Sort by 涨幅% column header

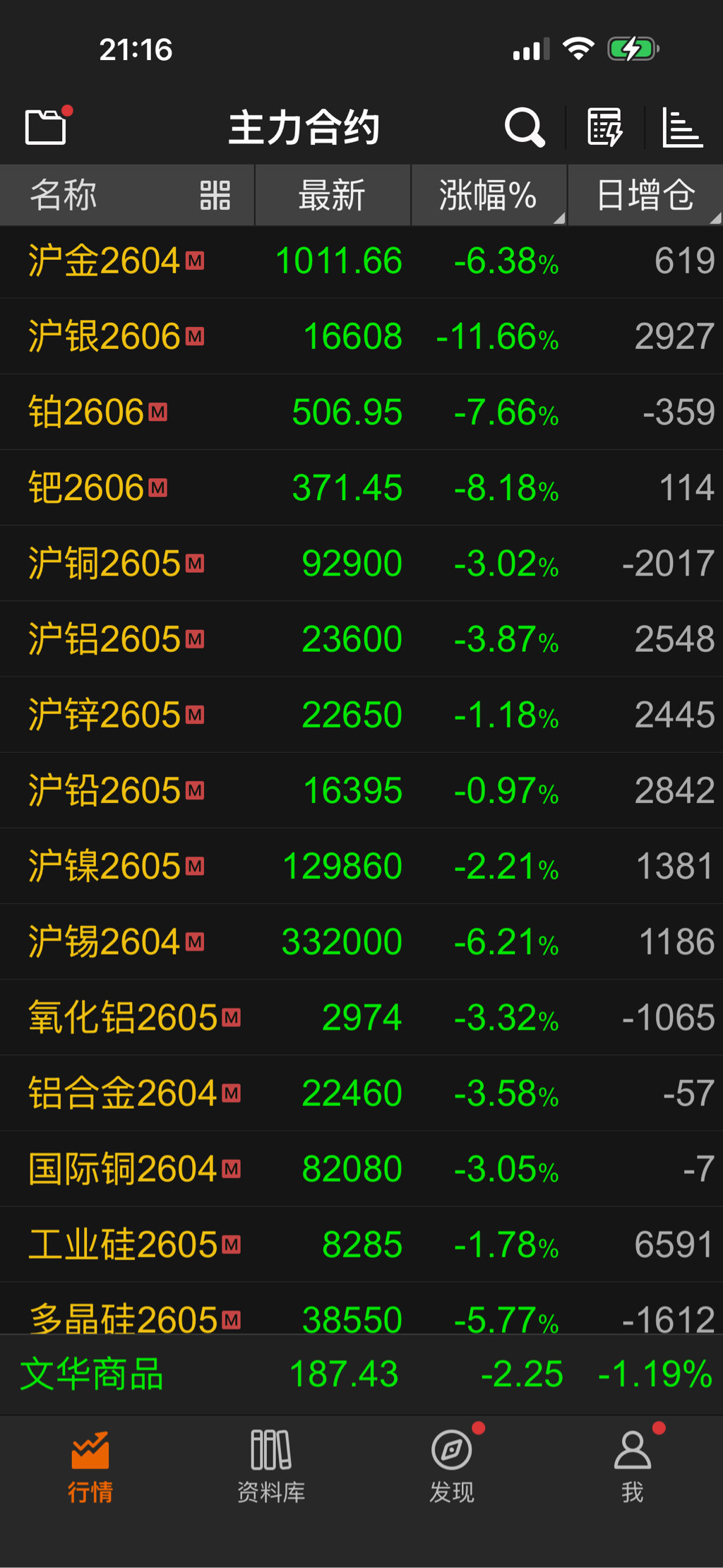point(488,196)
